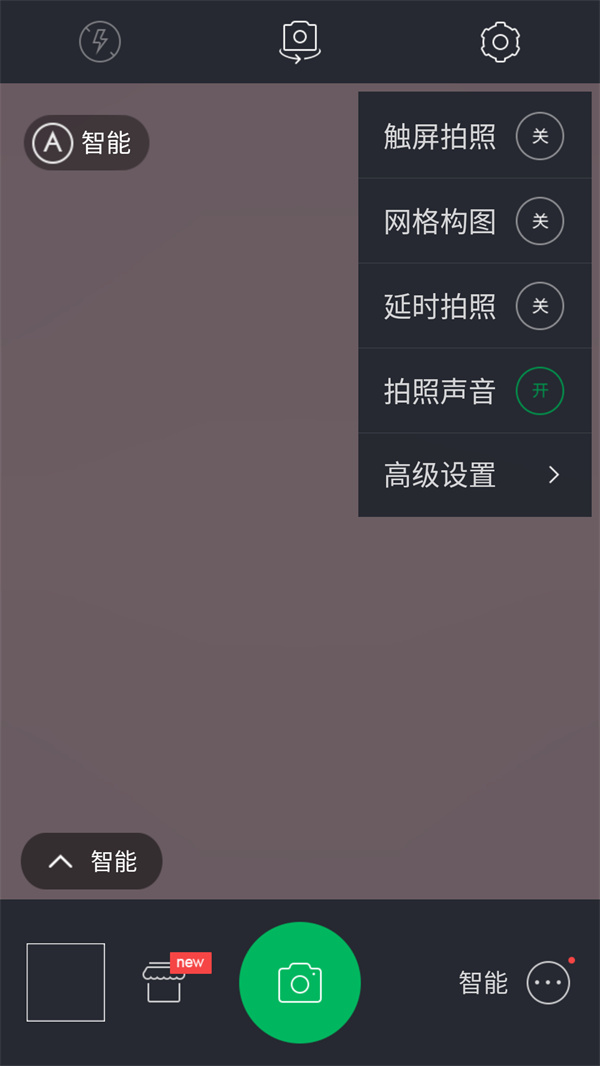Open the store icon marked new
The height and width of the screenshot is (1066, 600).
pyautogui.click(x=165, y=981)
